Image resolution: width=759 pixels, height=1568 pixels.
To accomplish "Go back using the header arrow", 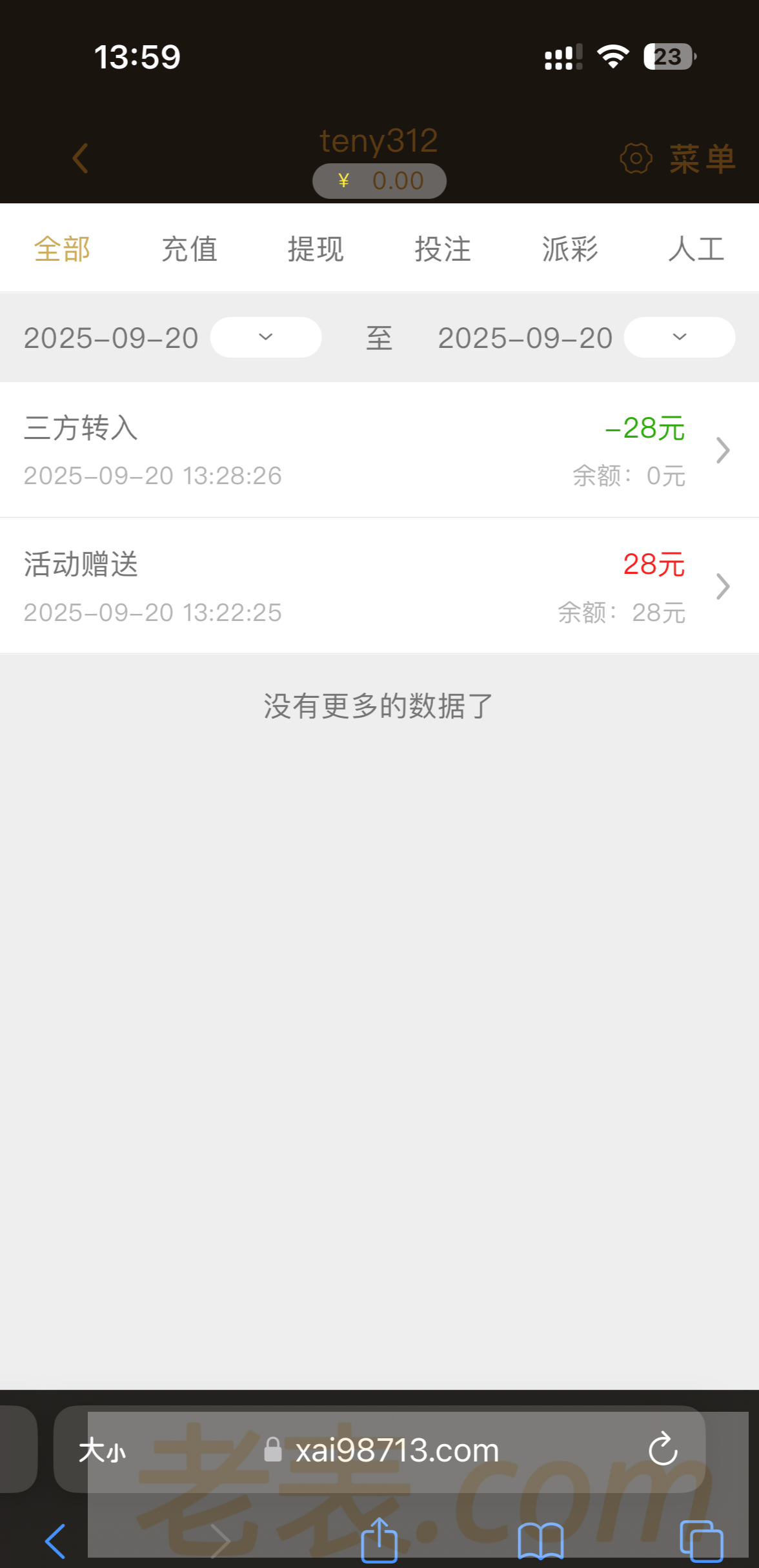I will click(80, 158).
